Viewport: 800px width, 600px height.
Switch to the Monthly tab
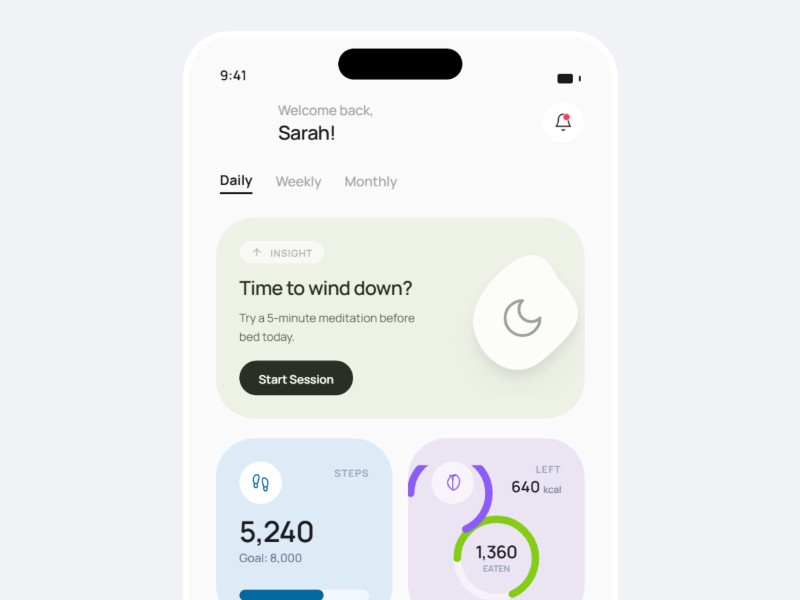[x=370, y=182]
